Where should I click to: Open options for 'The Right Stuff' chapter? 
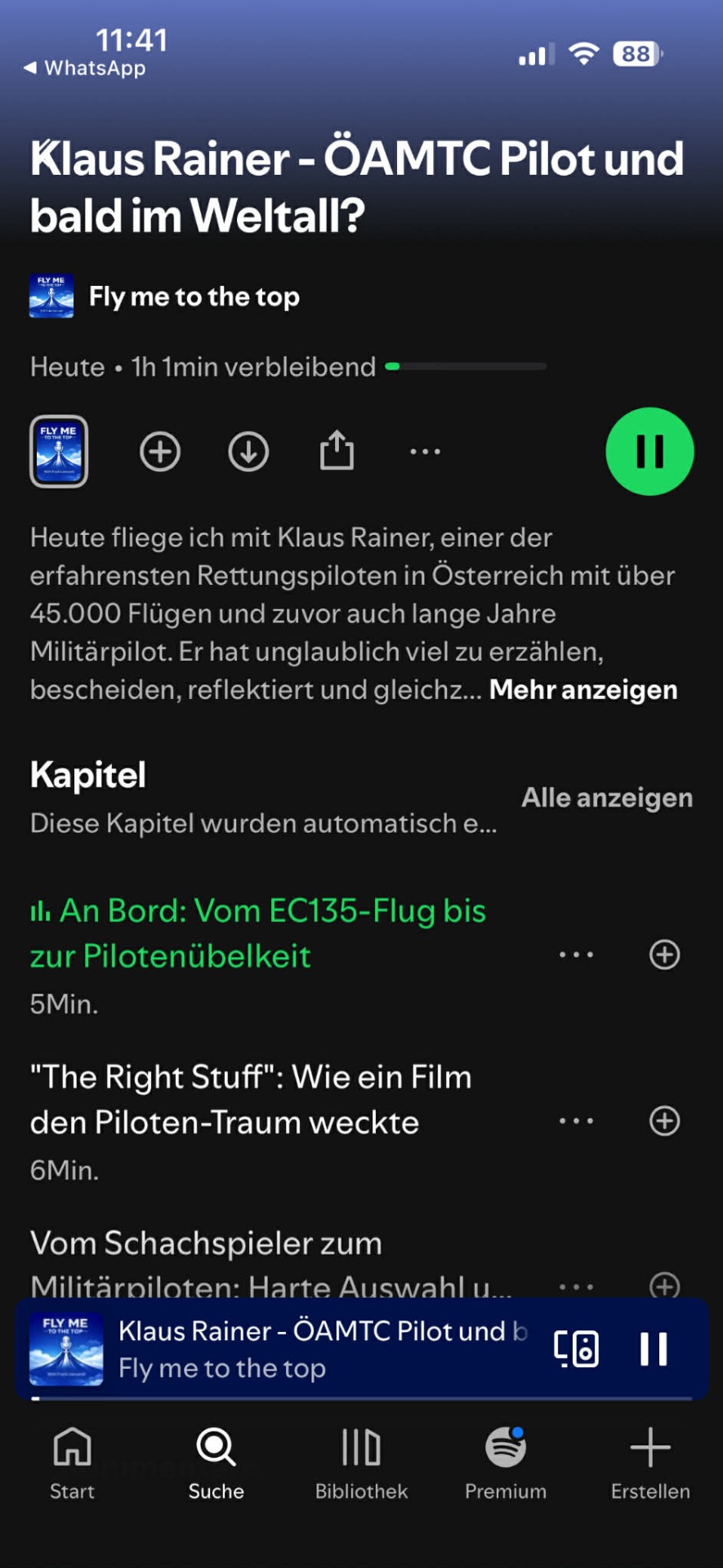[576, 1121]
